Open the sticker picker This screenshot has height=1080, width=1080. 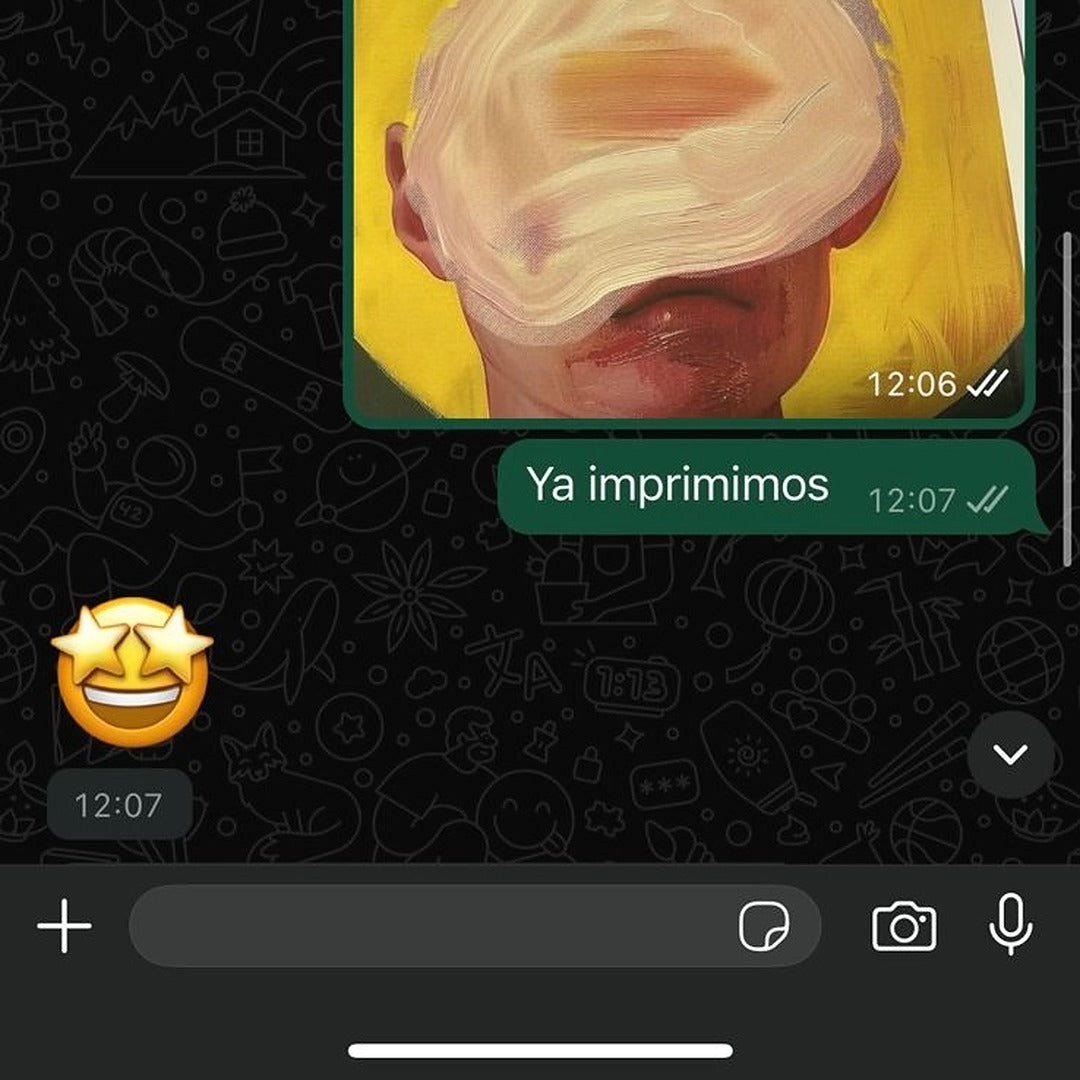764,926
